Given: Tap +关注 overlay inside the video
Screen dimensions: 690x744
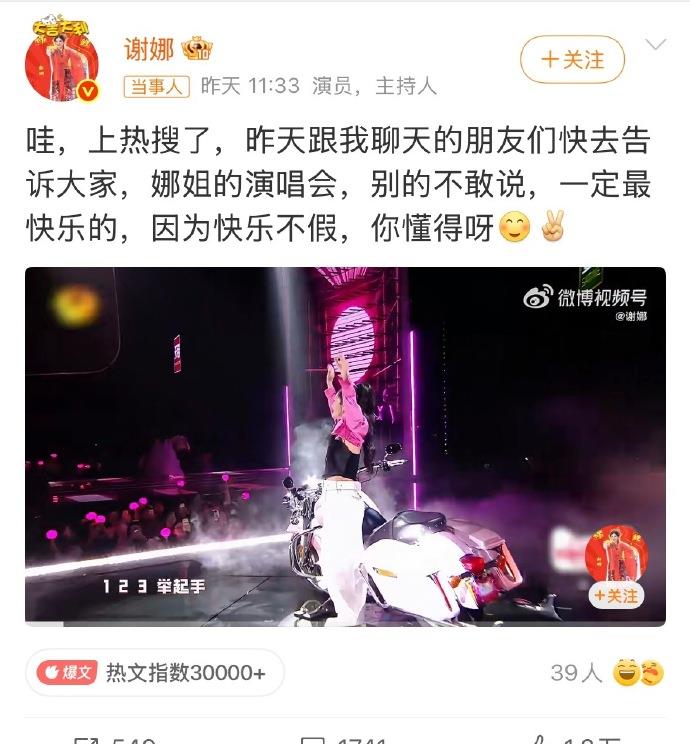Looking at the screenshot, I should coord(615,596).
